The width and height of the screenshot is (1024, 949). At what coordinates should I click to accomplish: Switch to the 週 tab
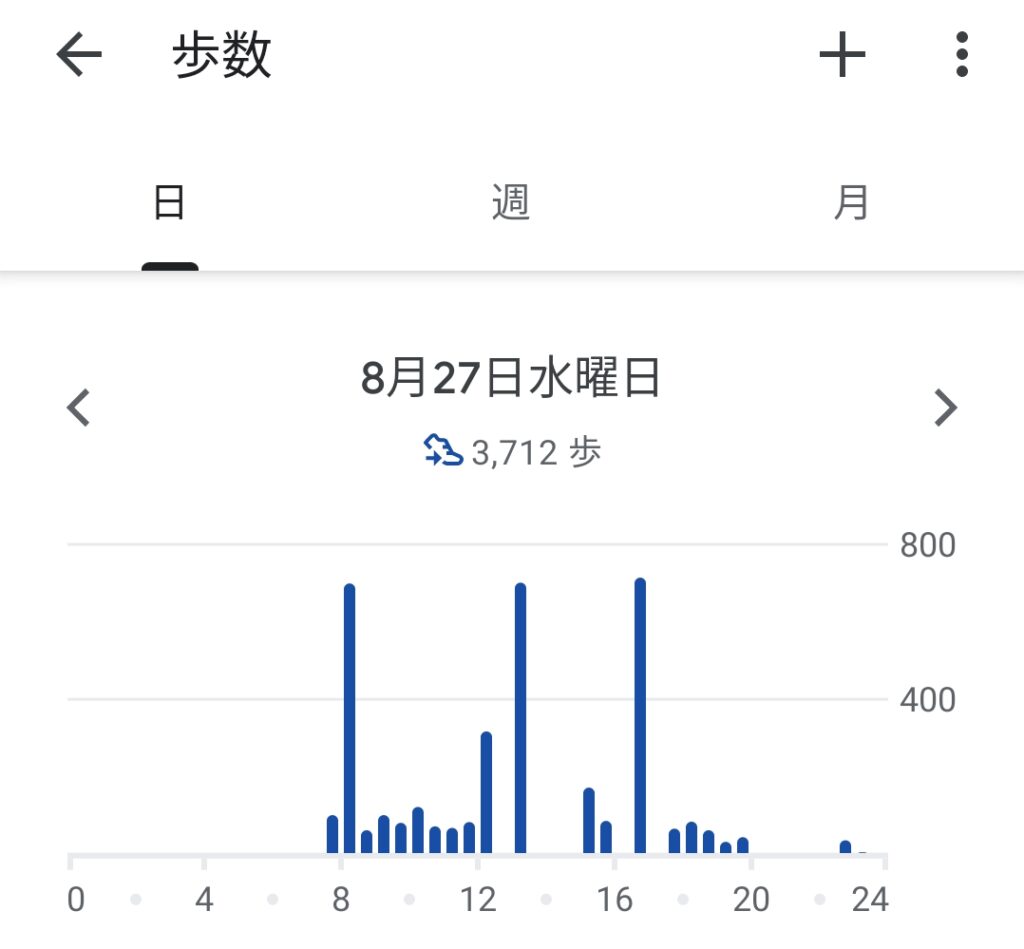tap(511, 204)
